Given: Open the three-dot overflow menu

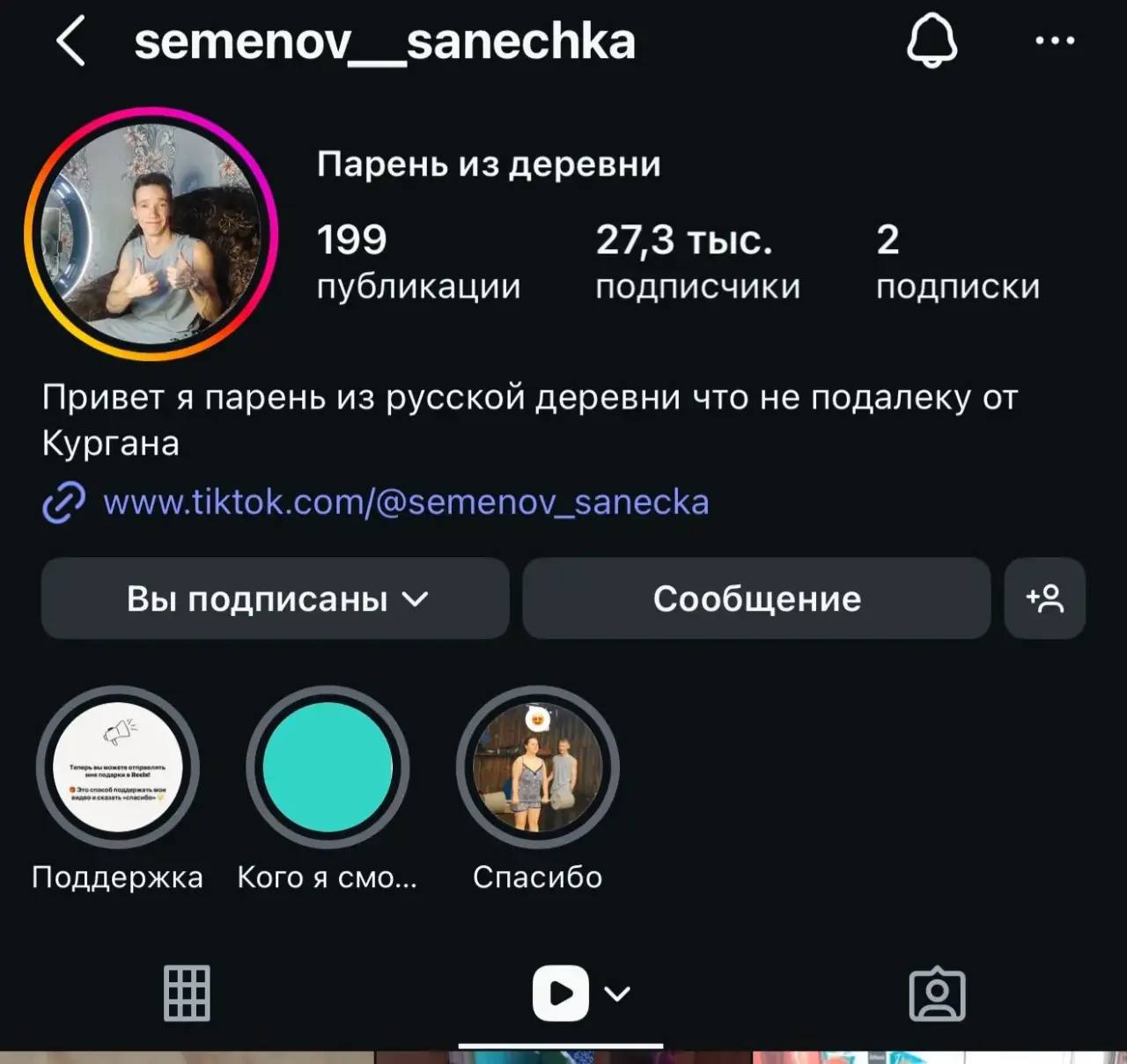Looking at the screenshot, I should point(1055,40).
